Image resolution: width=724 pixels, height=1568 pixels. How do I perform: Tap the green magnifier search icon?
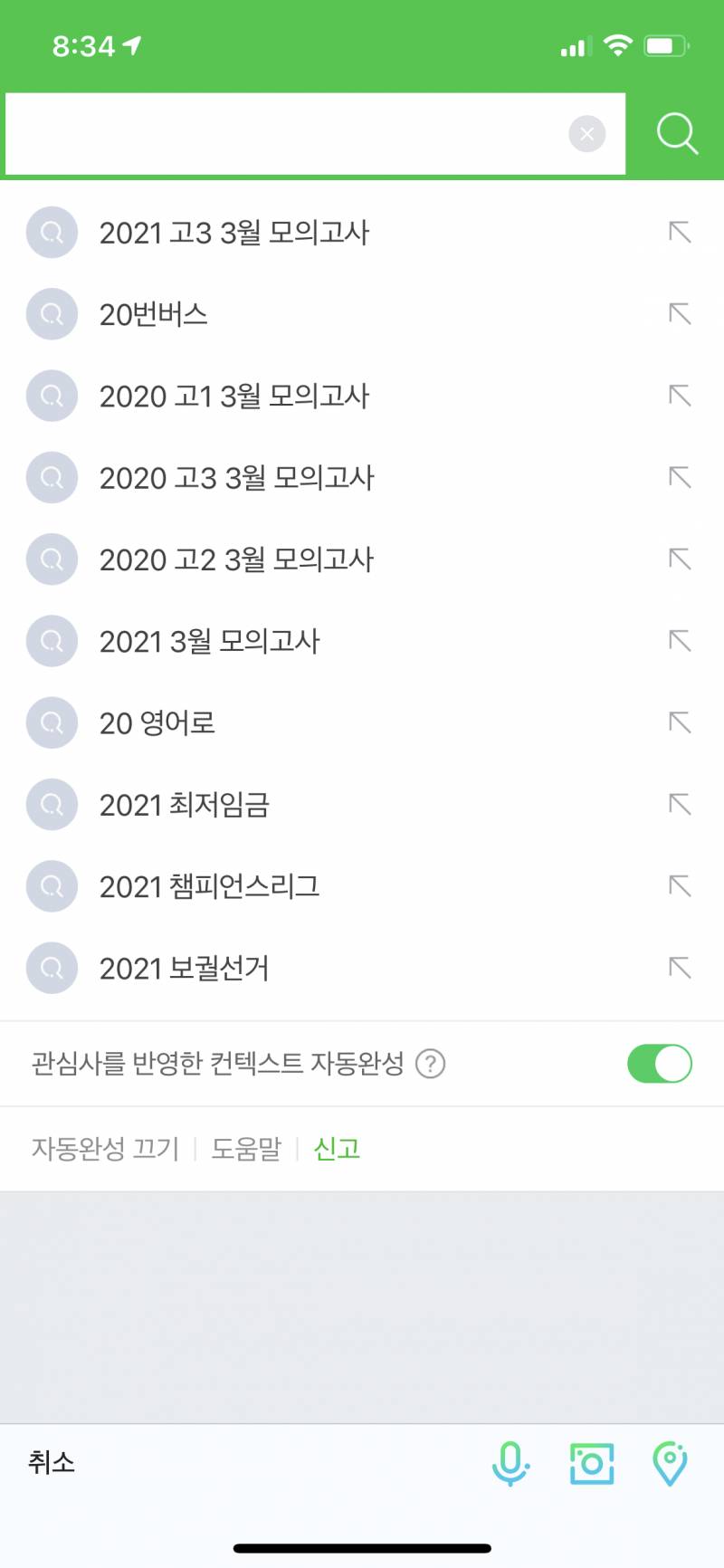[x=677, y=133]
